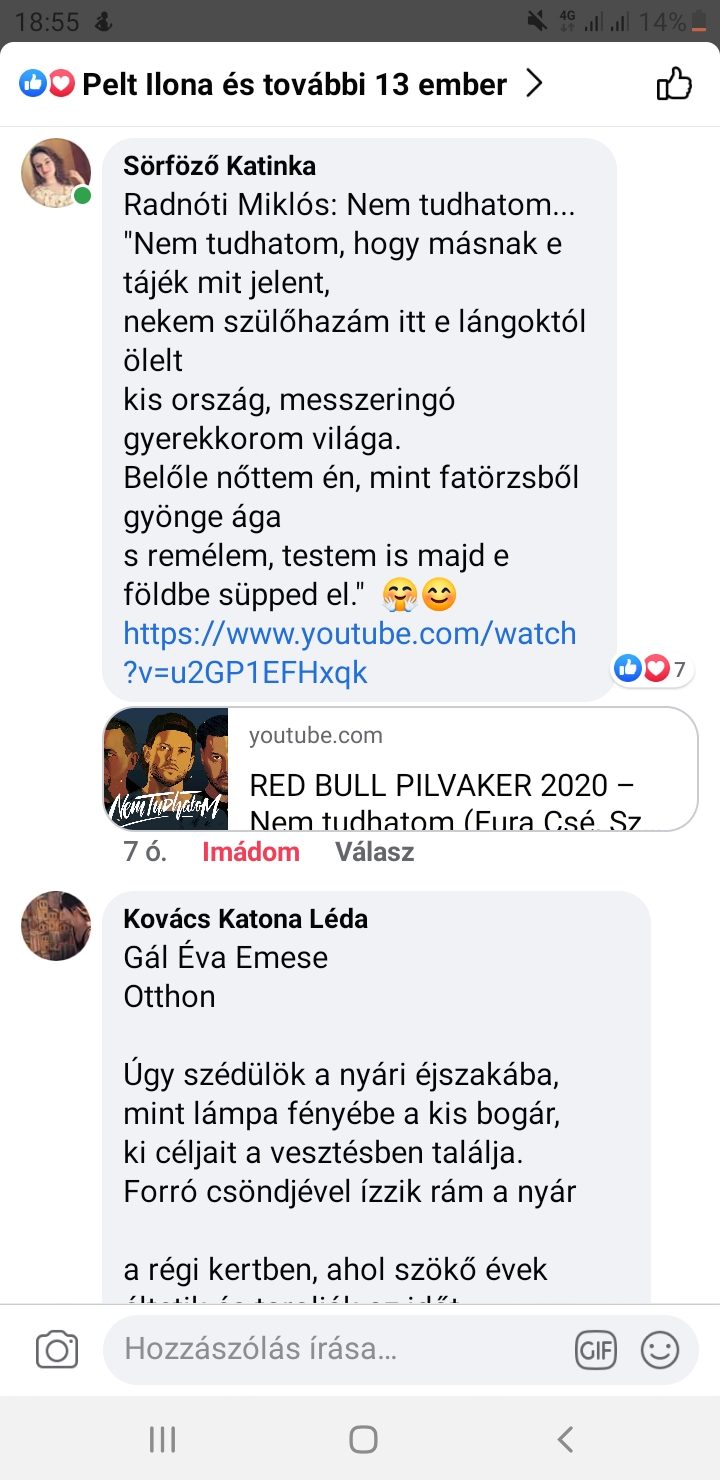Open reactions list from Pelt Ilona and 13 others

(x=280, y=84)
